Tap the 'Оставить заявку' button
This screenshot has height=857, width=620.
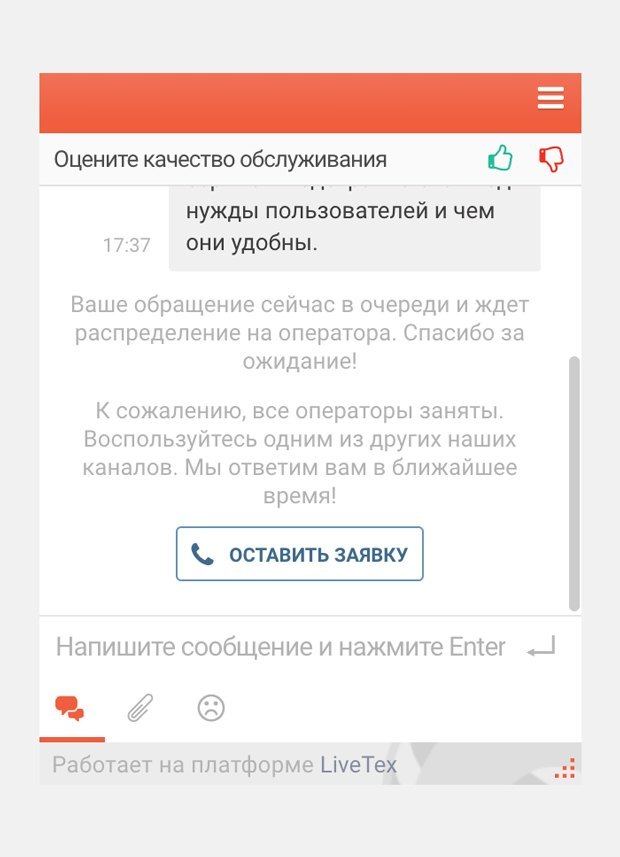click(300, 554)
